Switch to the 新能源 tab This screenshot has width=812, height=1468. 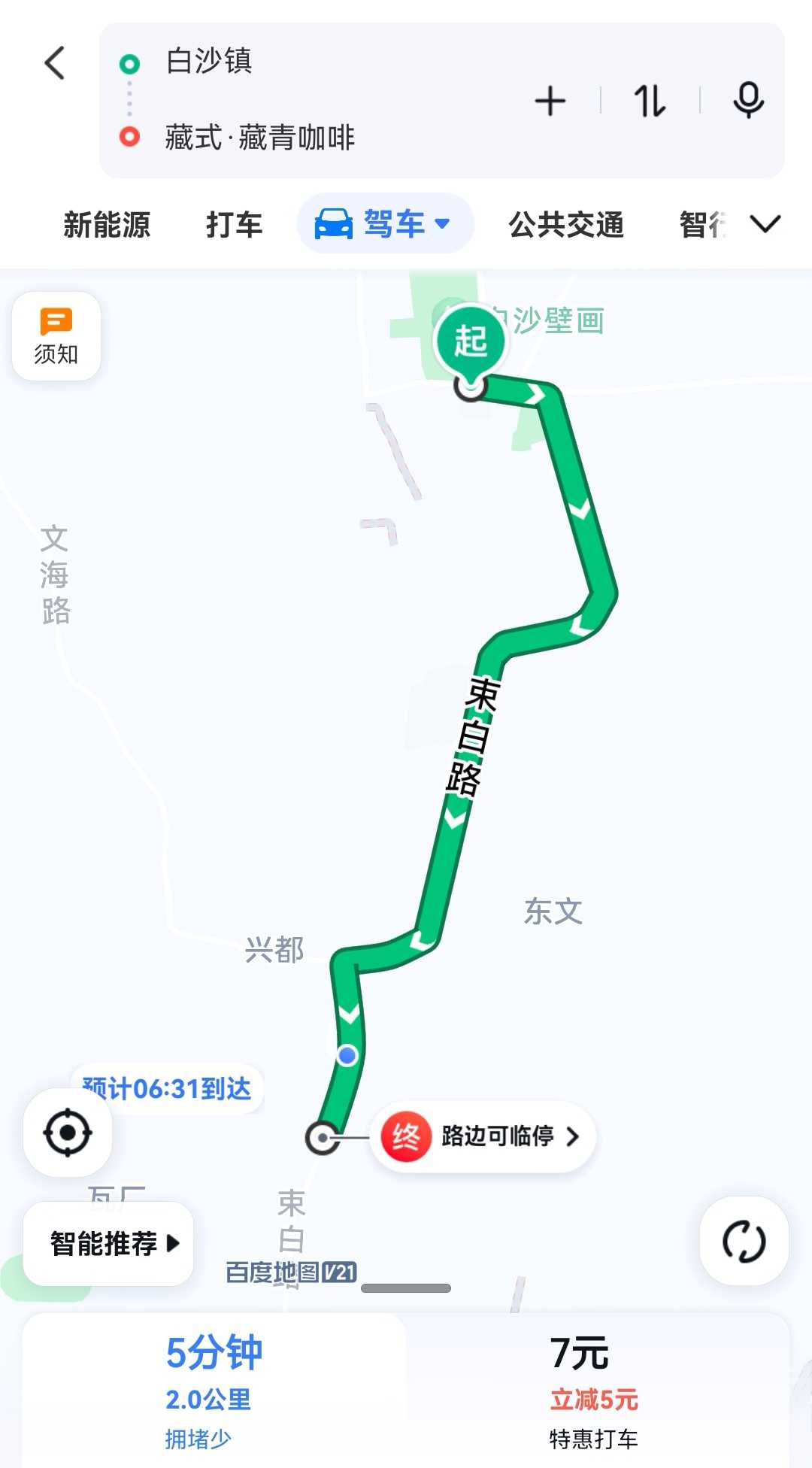click(x=107, y=224)
